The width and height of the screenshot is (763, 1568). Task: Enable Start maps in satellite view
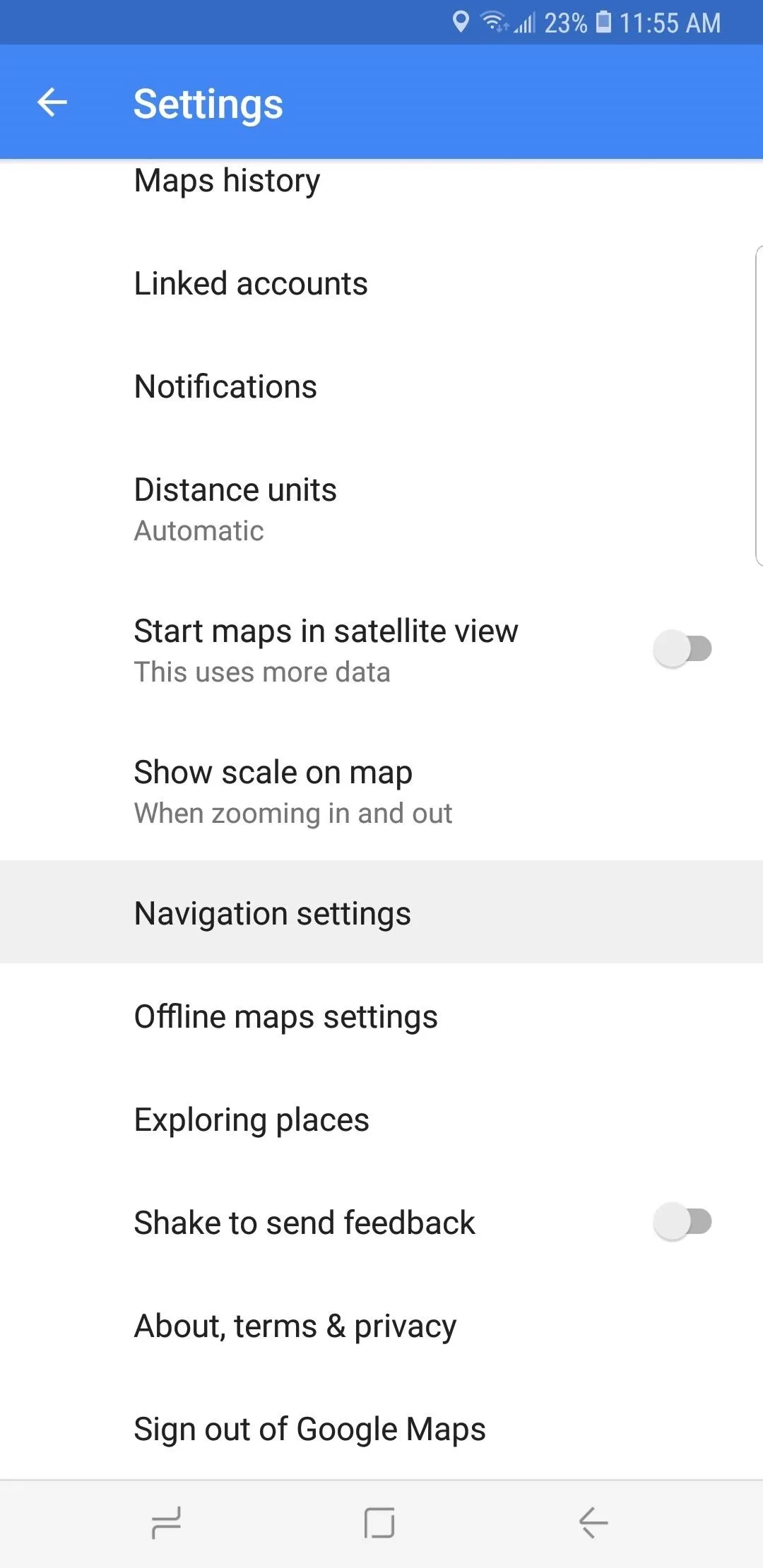682,648
